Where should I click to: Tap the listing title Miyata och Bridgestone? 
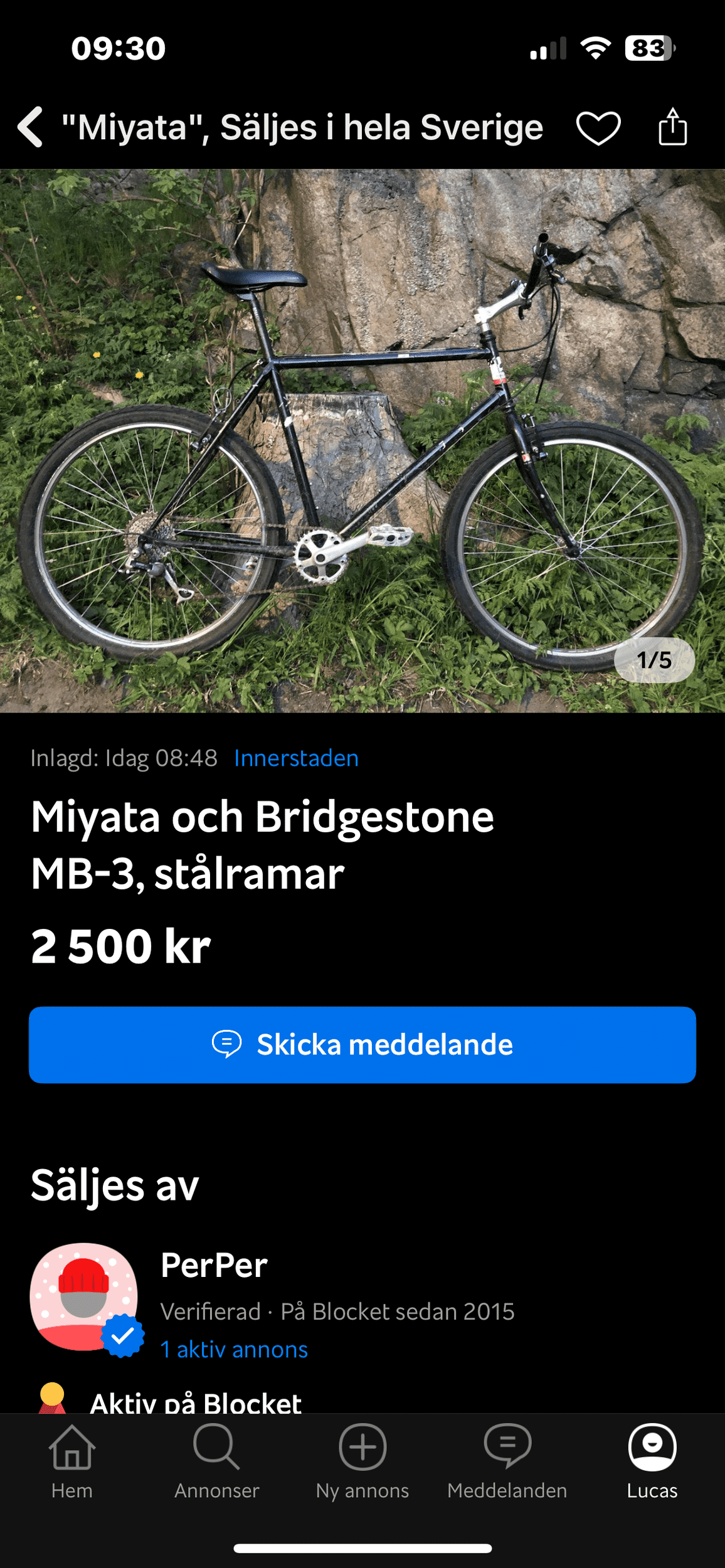pos(263,817)
